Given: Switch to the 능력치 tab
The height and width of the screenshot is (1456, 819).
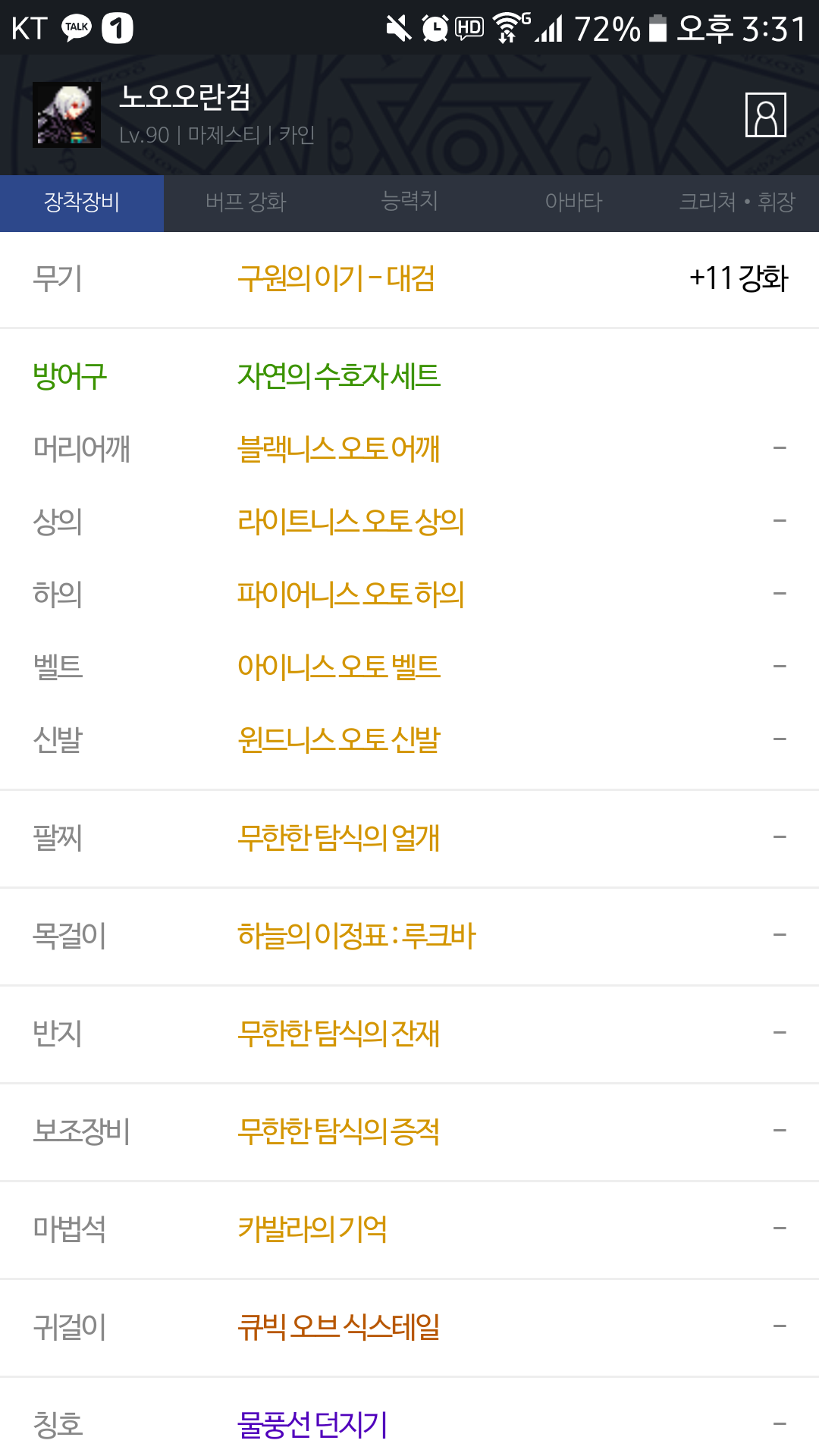Looking at the screenshot, I should (x=409, y=202).
